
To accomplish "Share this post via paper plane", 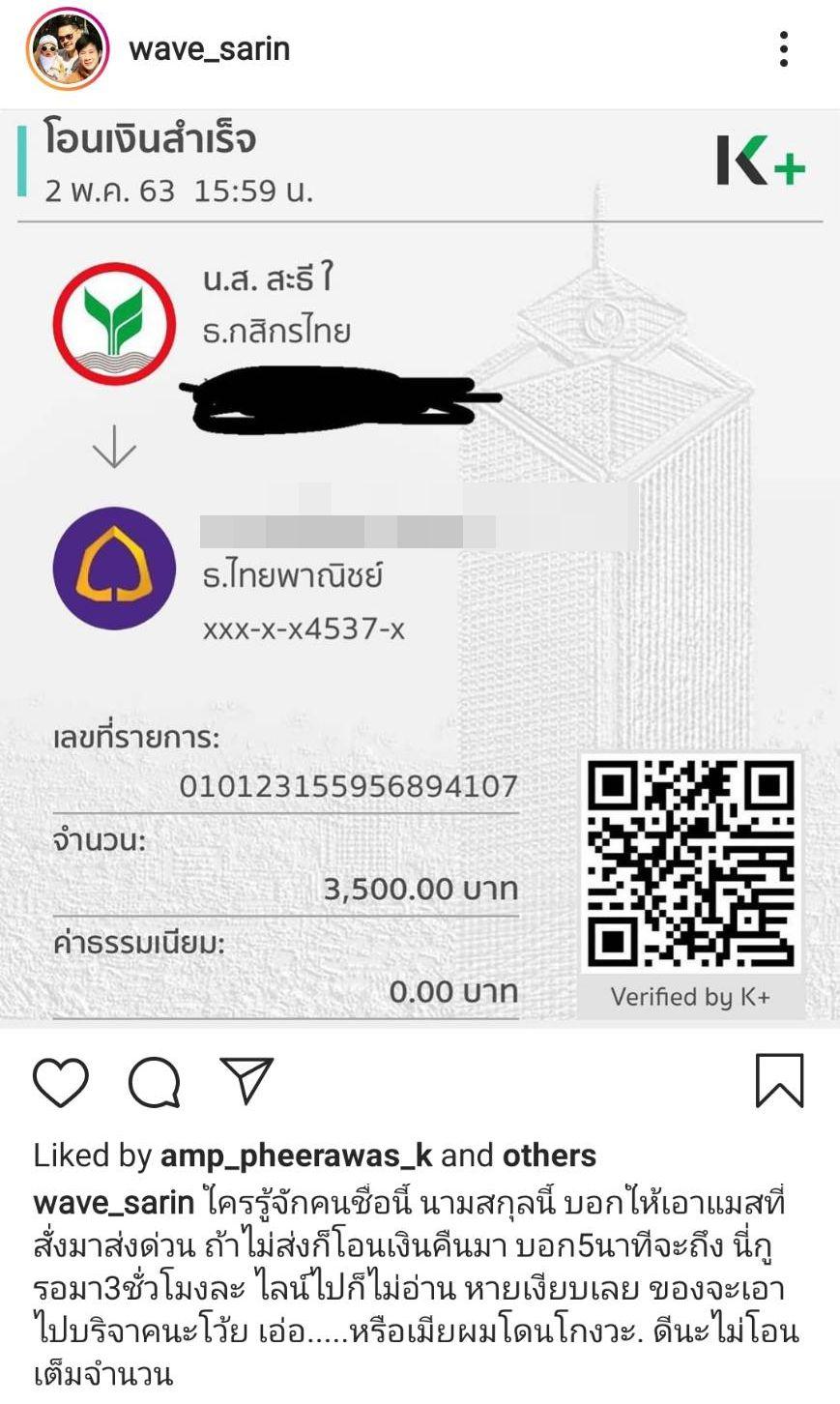I will pyautogui.click(x=247, y=1080).
